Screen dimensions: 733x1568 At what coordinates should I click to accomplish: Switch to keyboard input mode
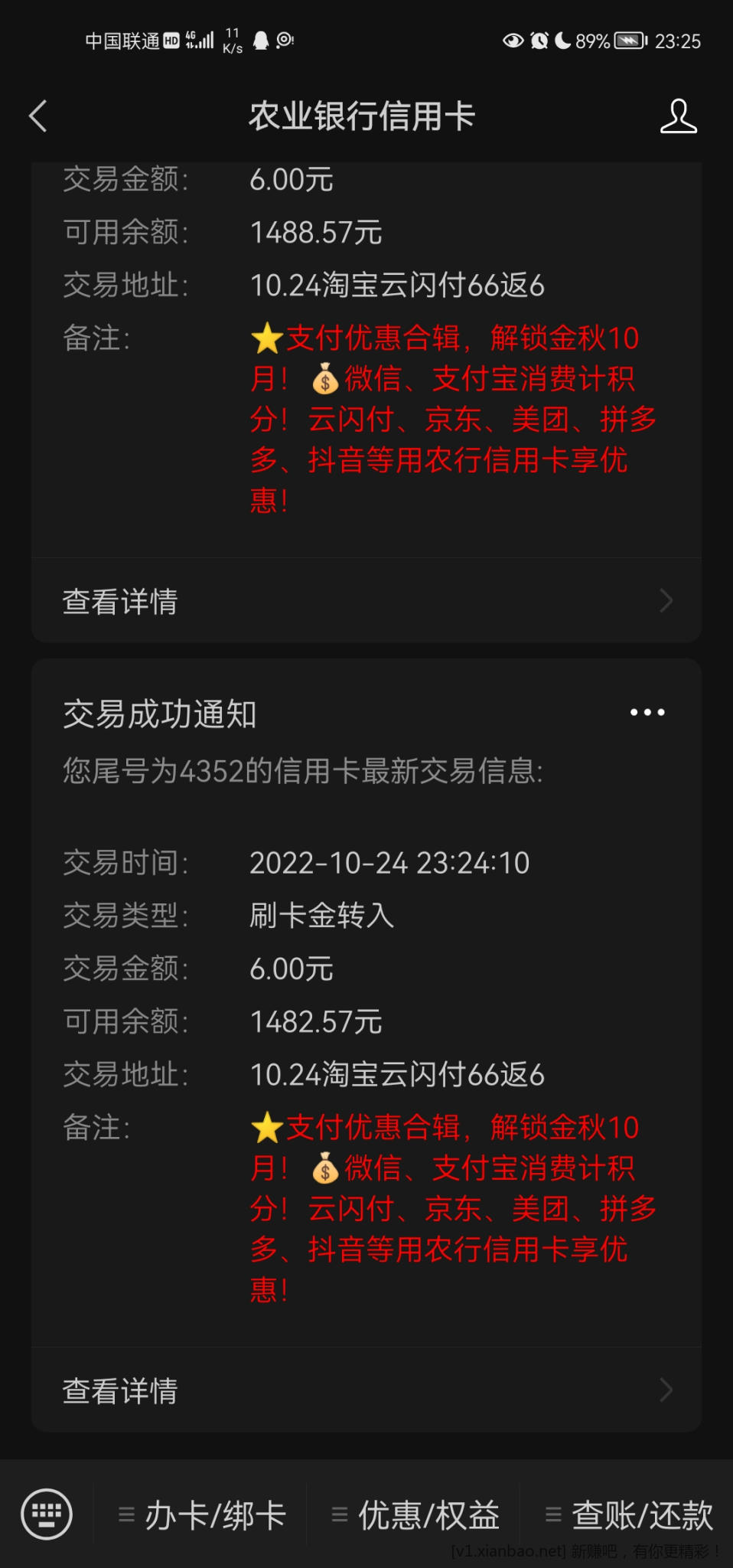click(x=47, y=1514)
